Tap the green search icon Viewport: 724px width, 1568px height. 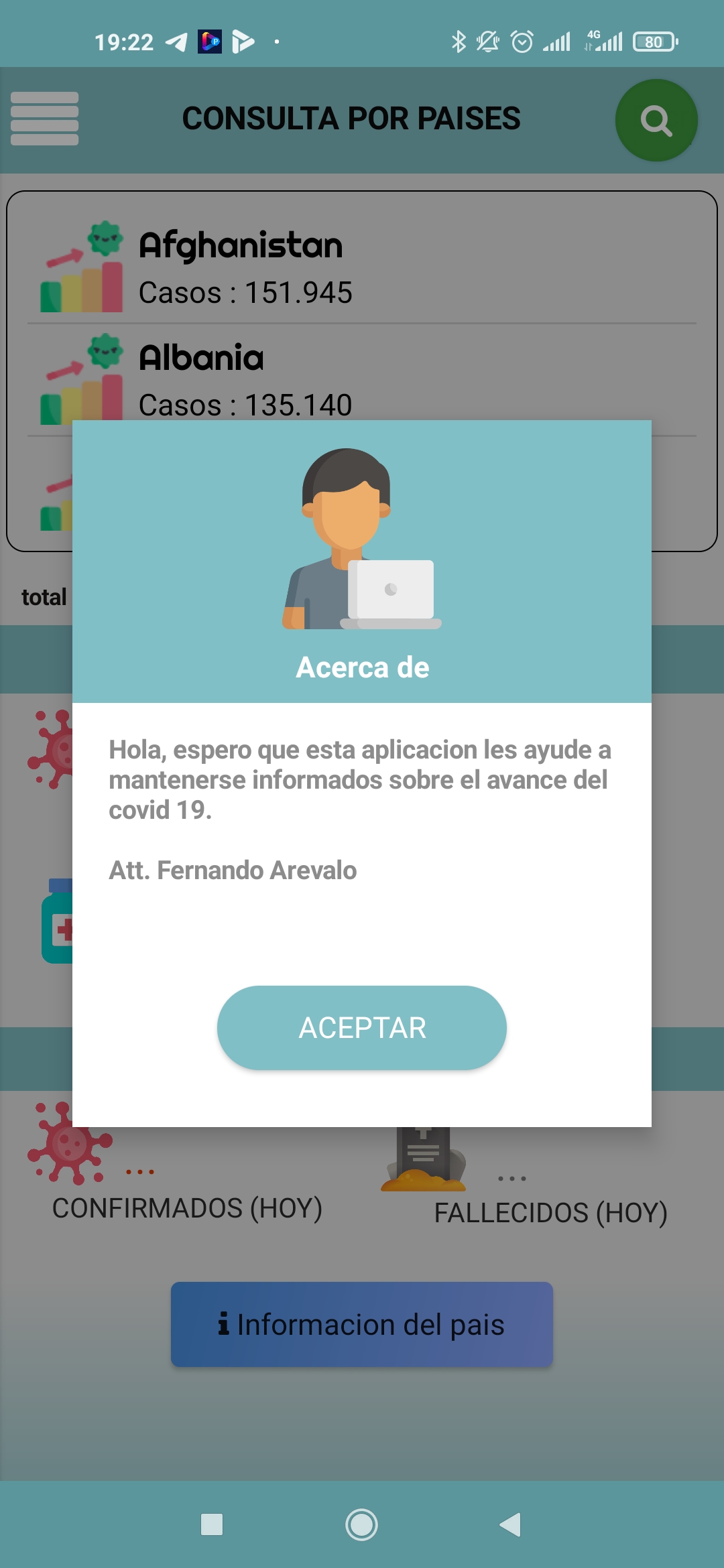(656, 119)
